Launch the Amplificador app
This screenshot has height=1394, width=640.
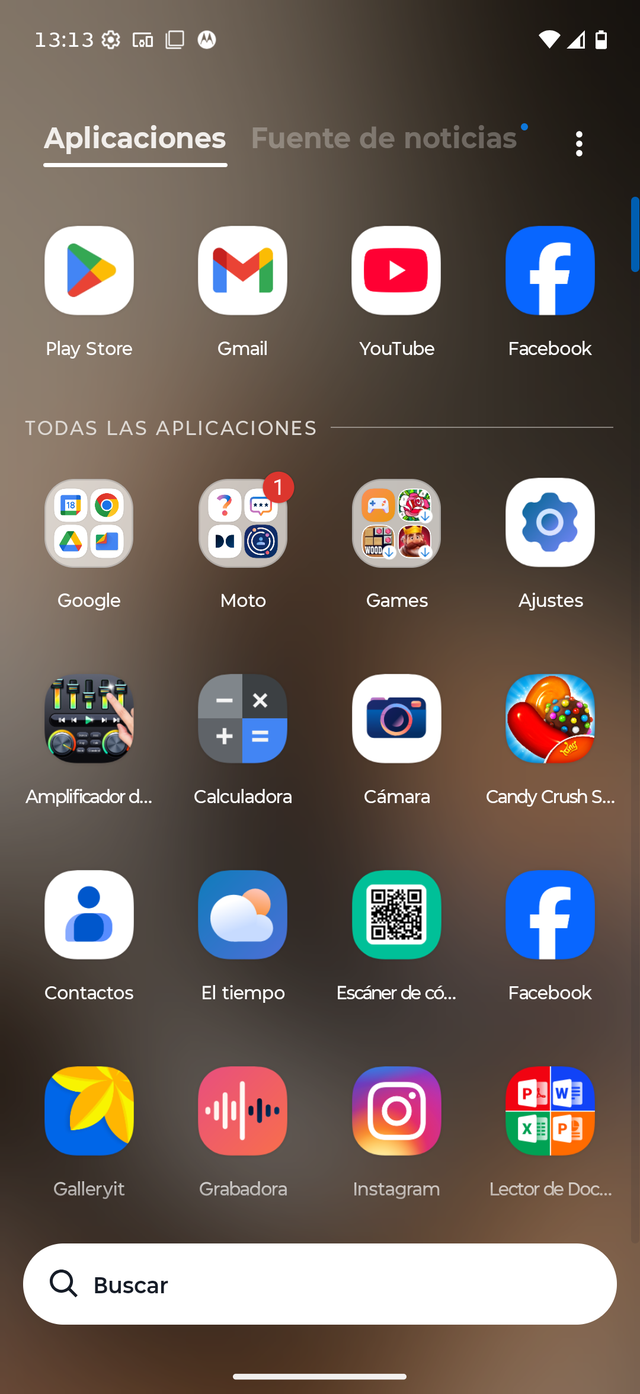pos(89,719)
